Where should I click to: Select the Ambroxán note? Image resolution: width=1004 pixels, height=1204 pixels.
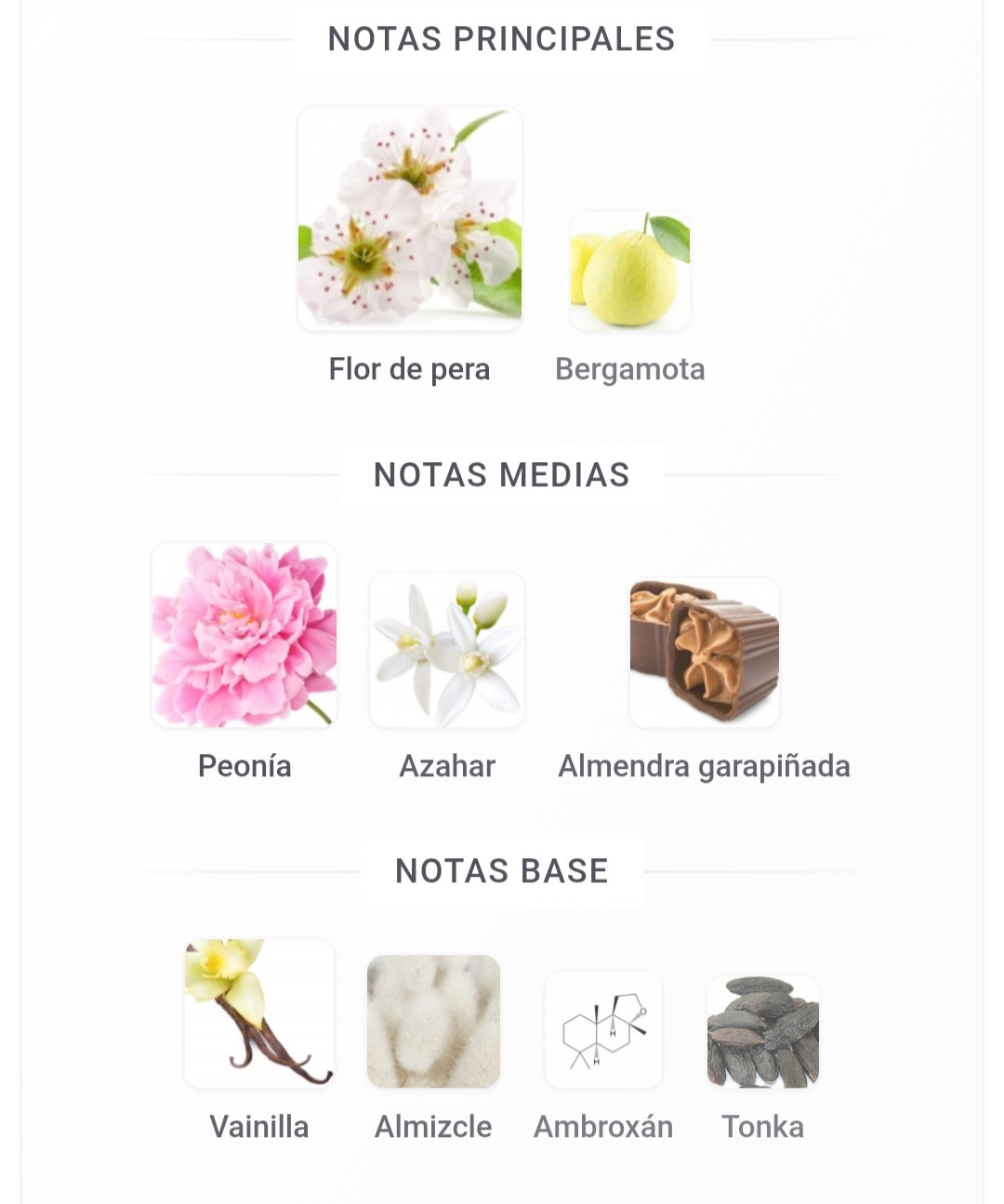pyautogui.click(x=603, y=1030)
